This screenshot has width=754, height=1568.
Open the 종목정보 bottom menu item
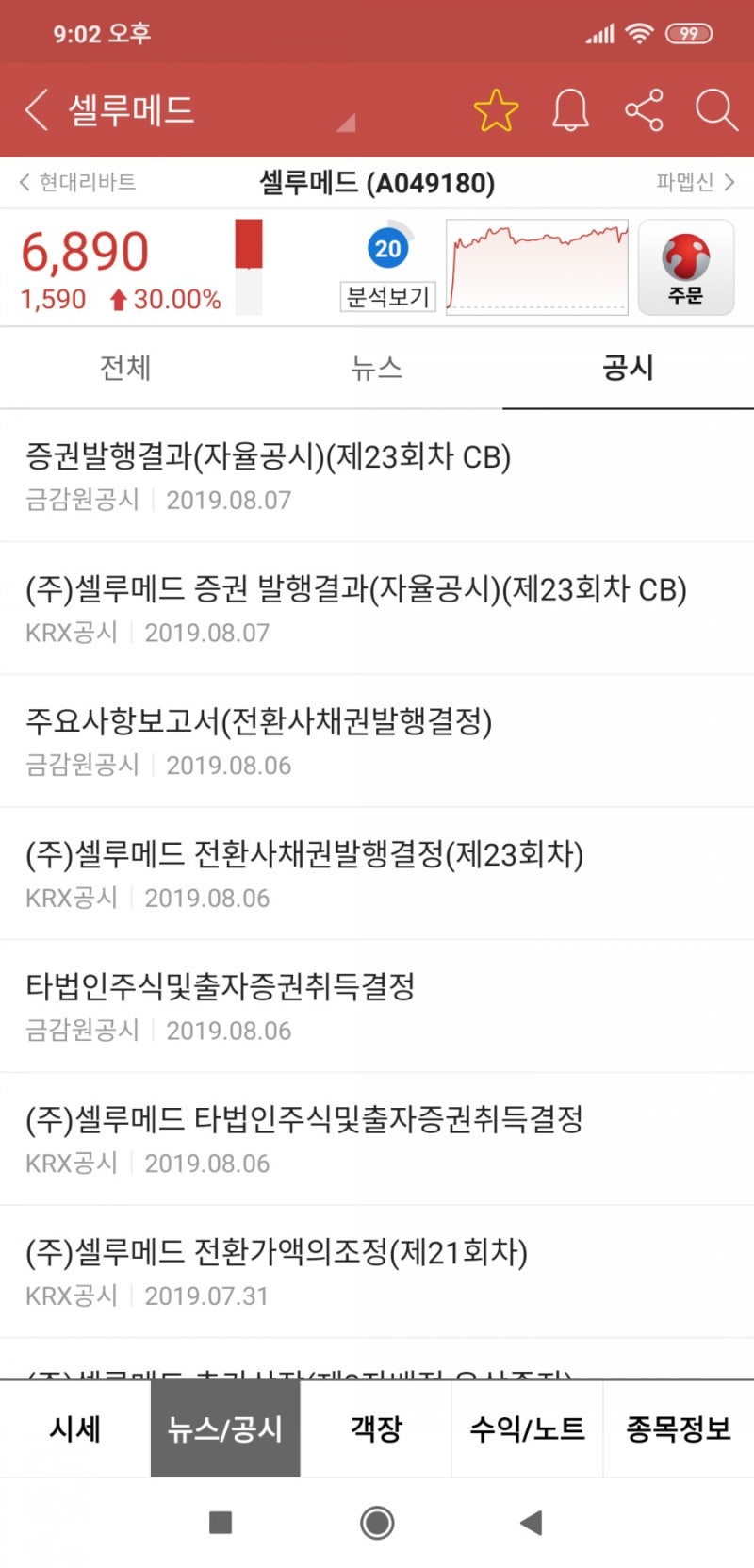(678, 1428)
